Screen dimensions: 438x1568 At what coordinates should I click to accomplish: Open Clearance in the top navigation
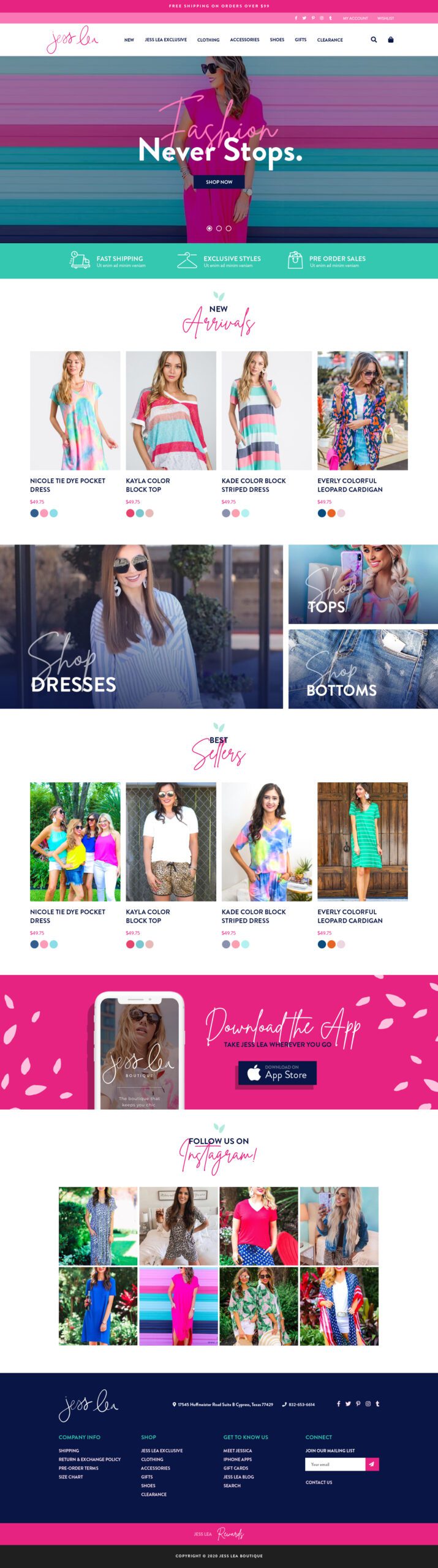[330, 40]
